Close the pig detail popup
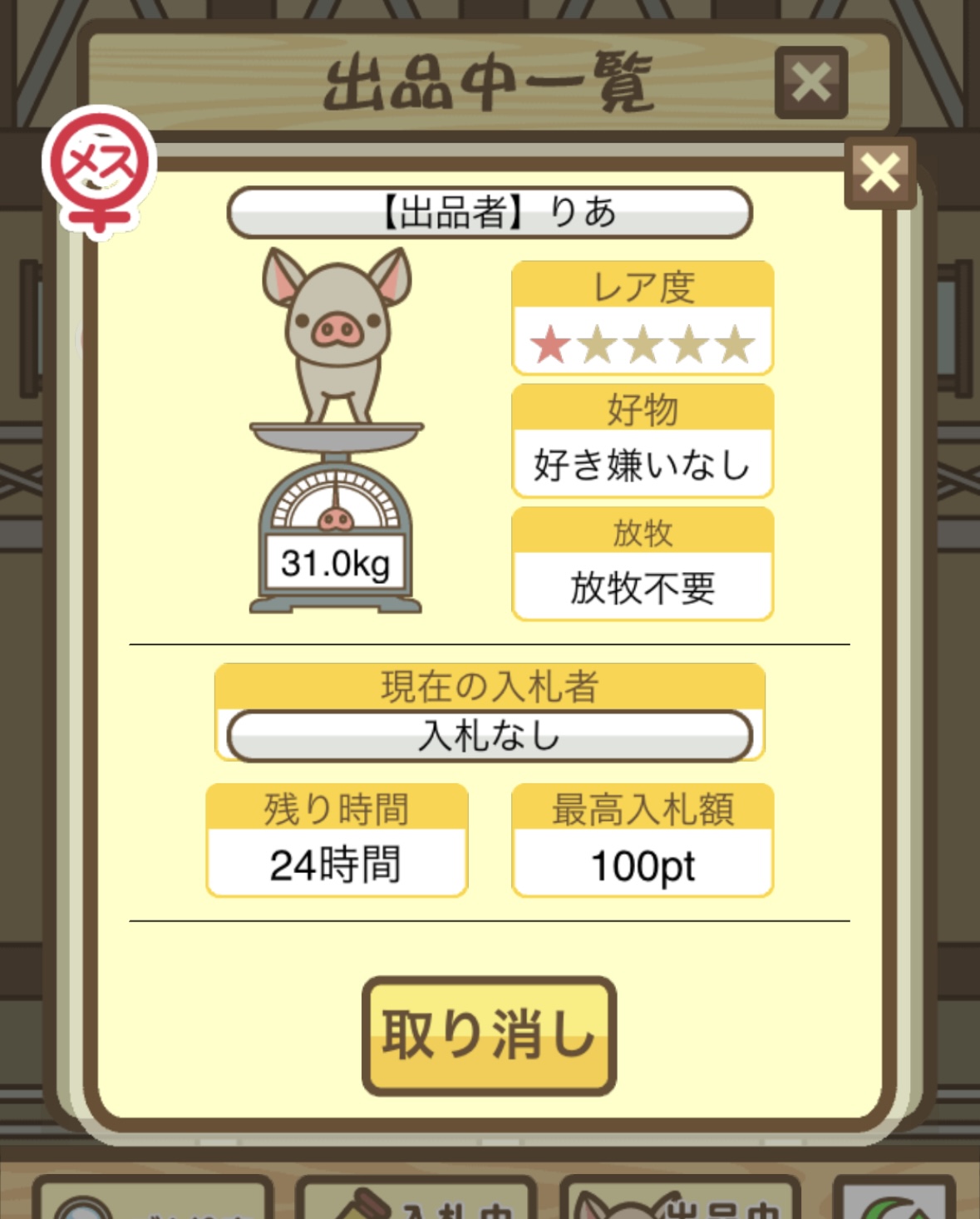Screen dimensions: 980x1219 [x=879, y=173]
